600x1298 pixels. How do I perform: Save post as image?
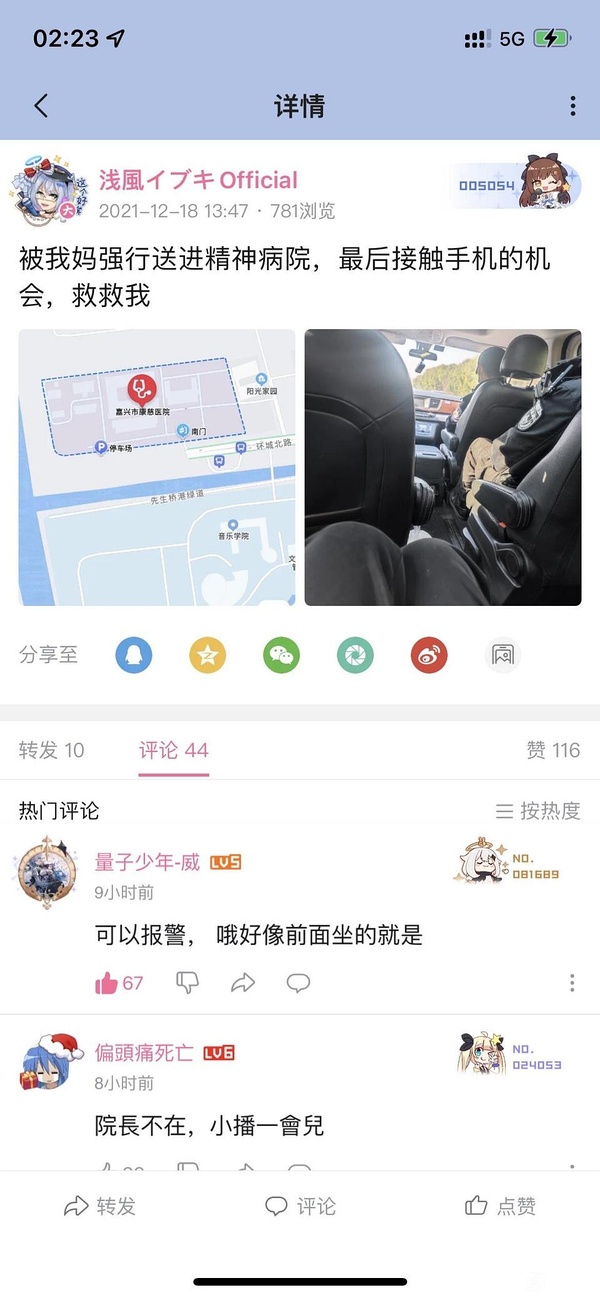point(503,656)
